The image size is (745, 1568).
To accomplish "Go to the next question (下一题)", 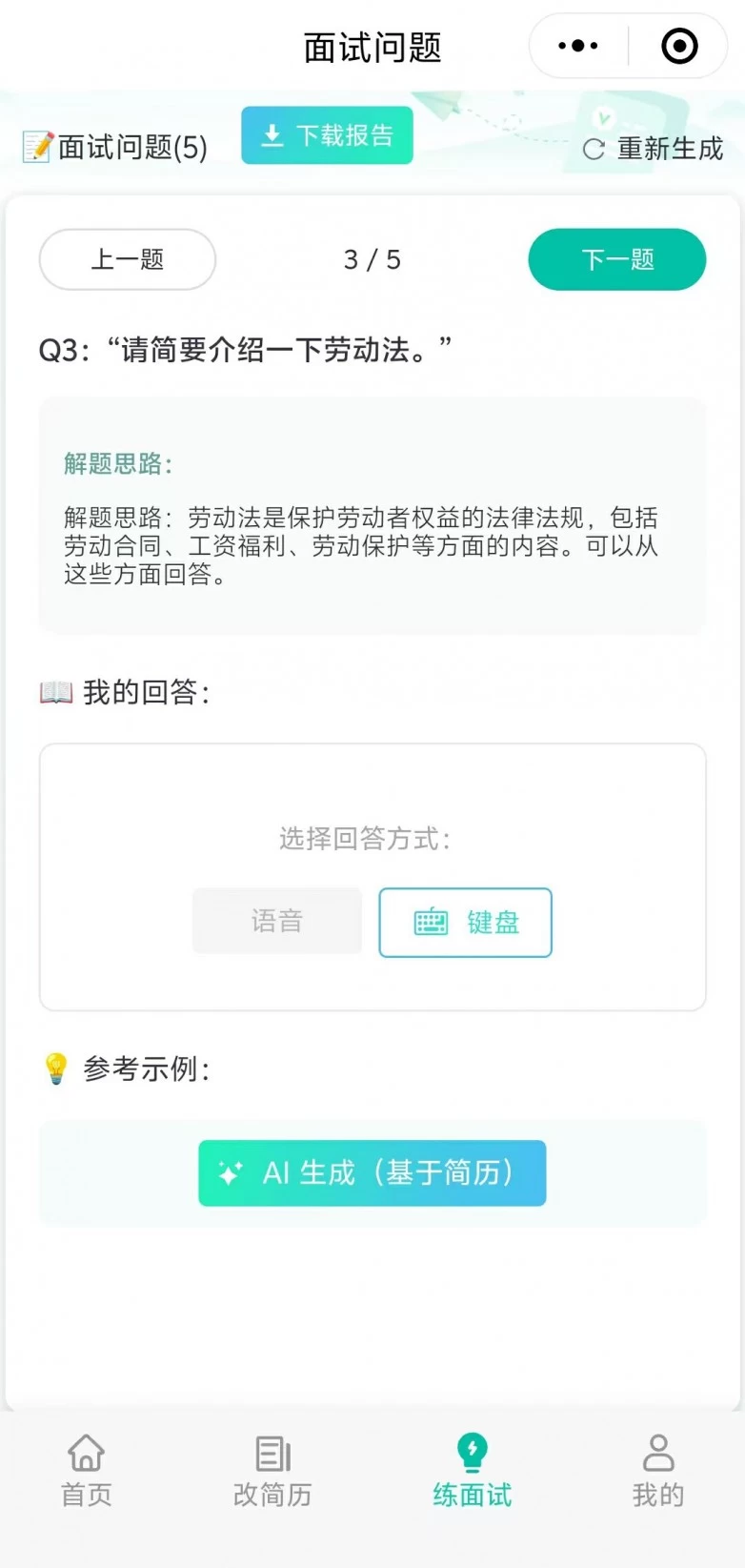I will pos(616,259).
